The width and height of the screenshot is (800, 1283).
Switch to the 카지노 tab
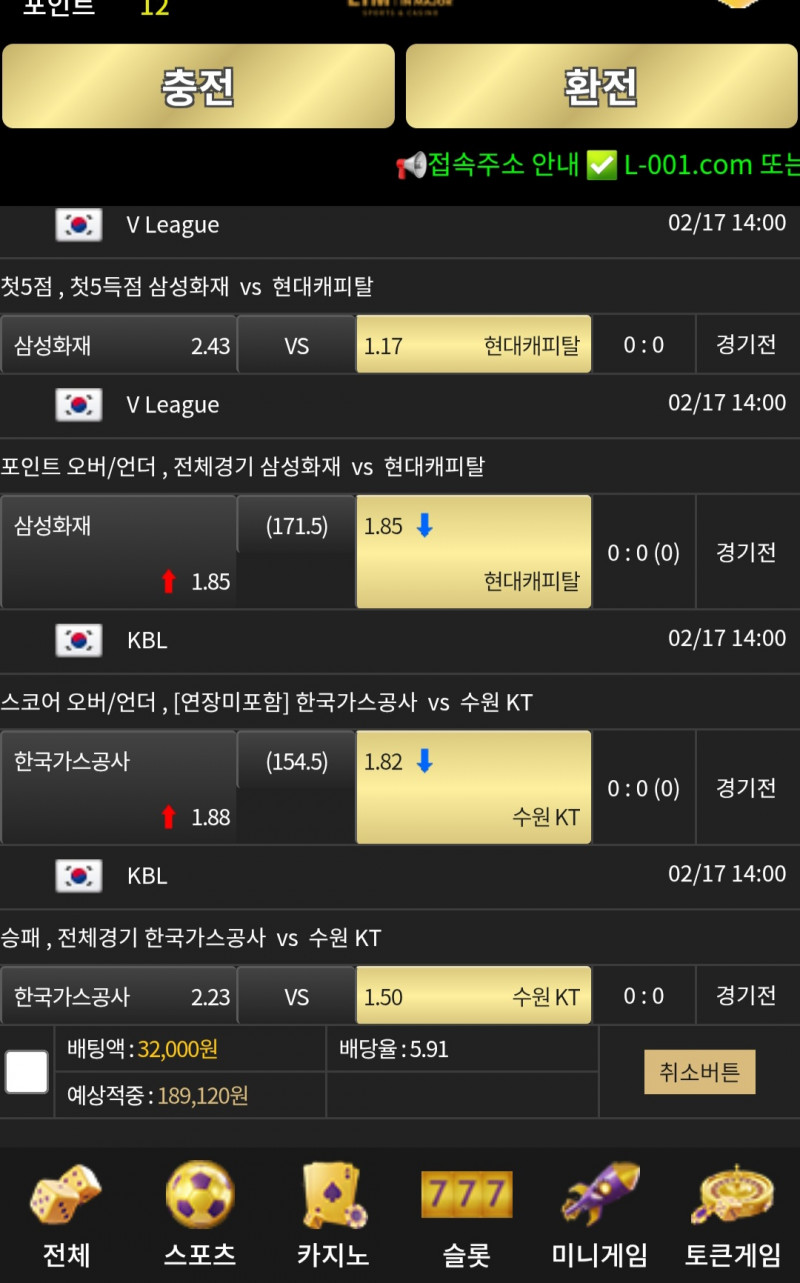pyautogui.click(x=333, y=1215)
